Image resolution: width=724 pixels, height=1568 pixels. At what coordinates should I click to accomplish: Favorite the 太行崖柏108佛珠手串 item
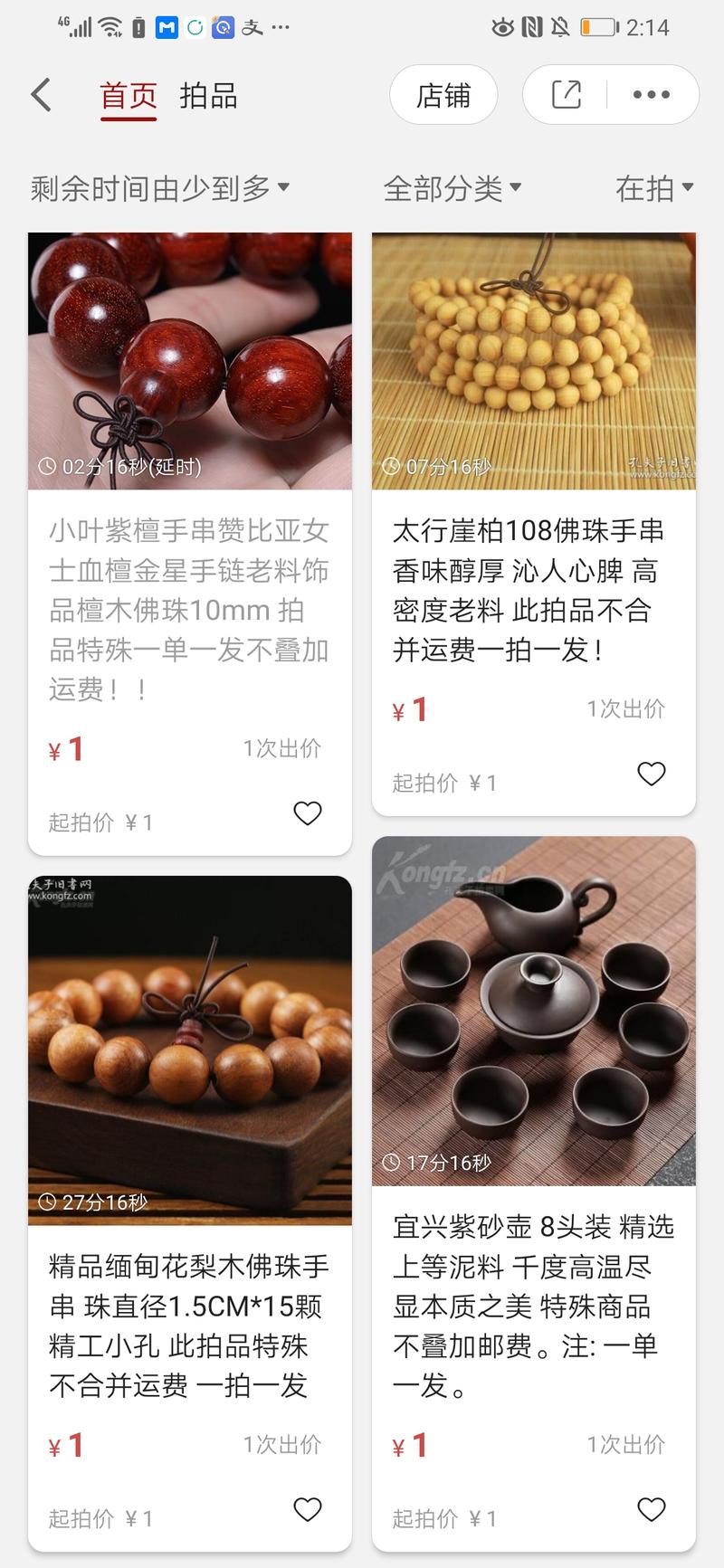pos(651,774)
